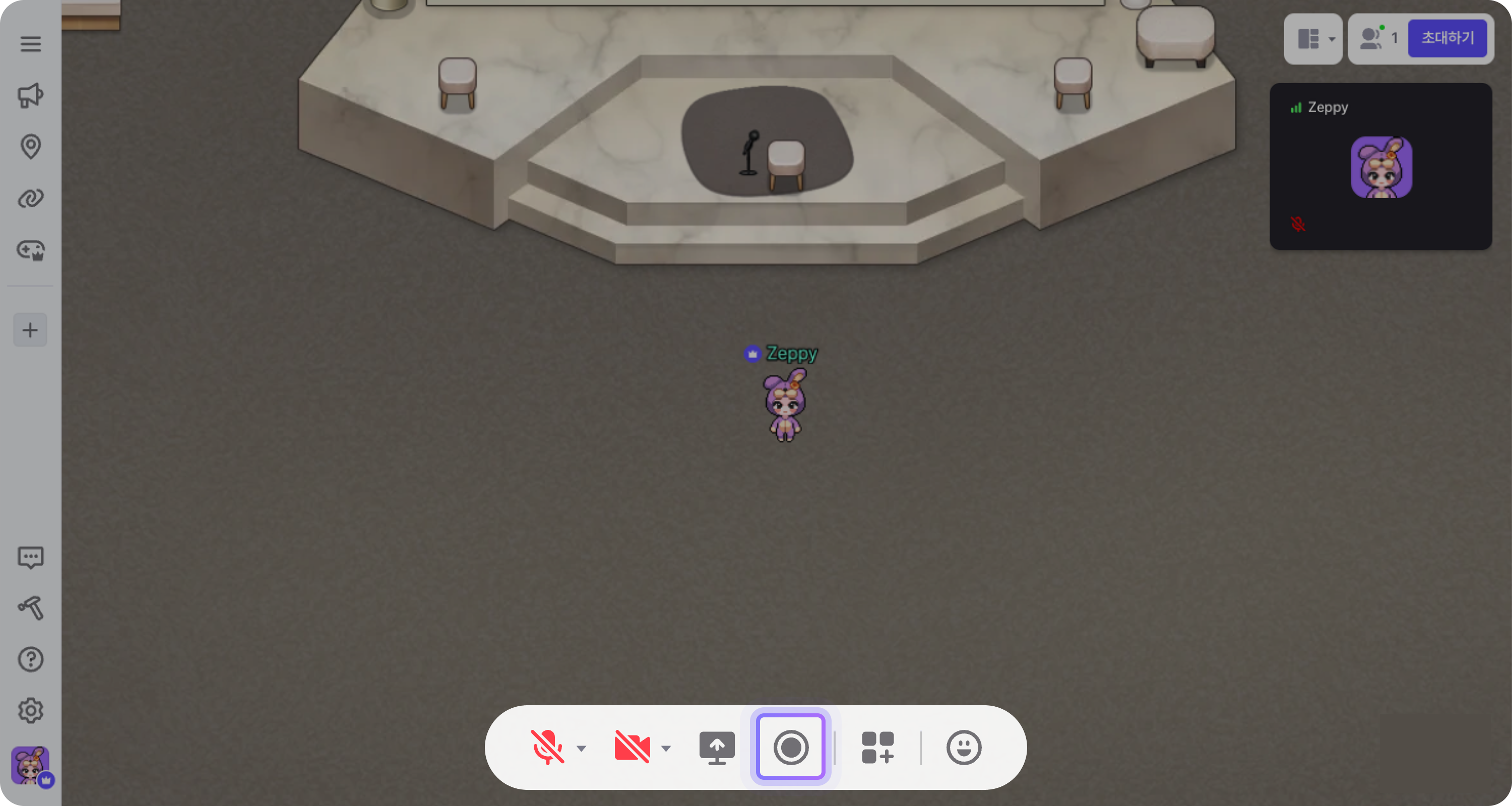Unmute the microphone
Screen dimensions: 1512x806
547,748
